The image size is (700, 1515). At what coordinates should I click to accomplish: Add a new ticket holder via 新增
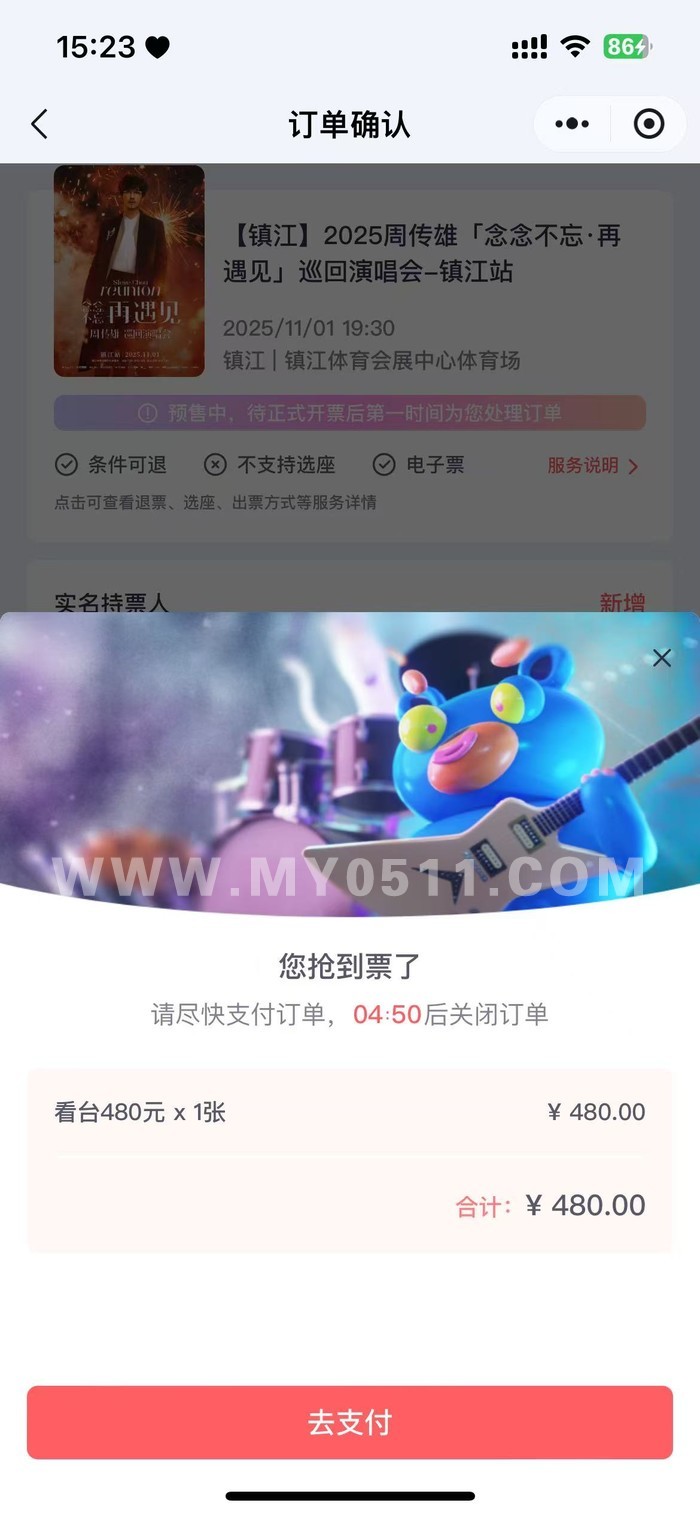pos(621,603)
